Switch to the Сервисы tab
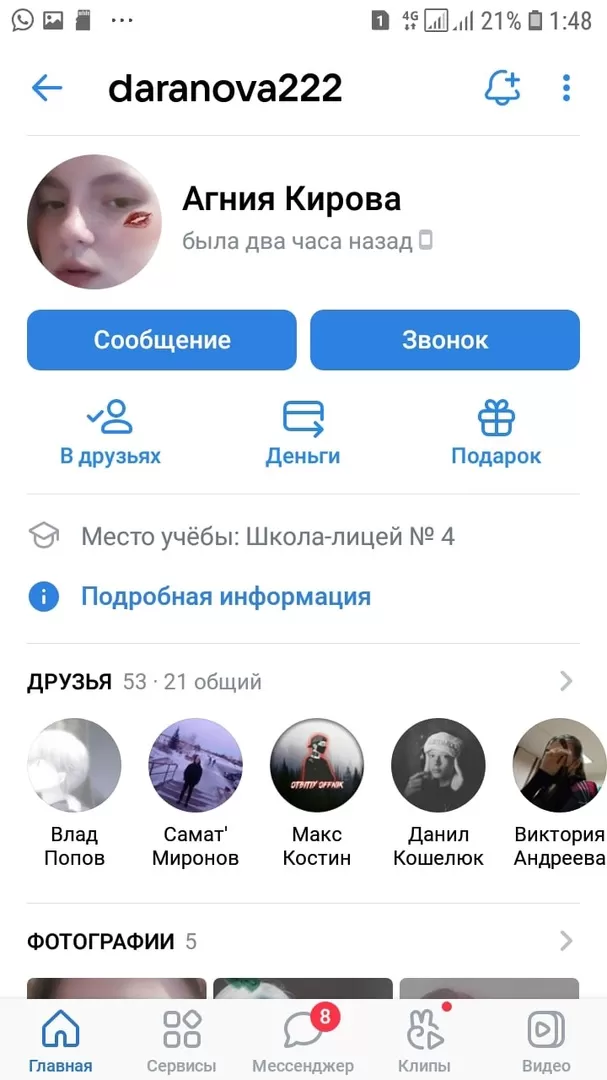 [181, 1040]
